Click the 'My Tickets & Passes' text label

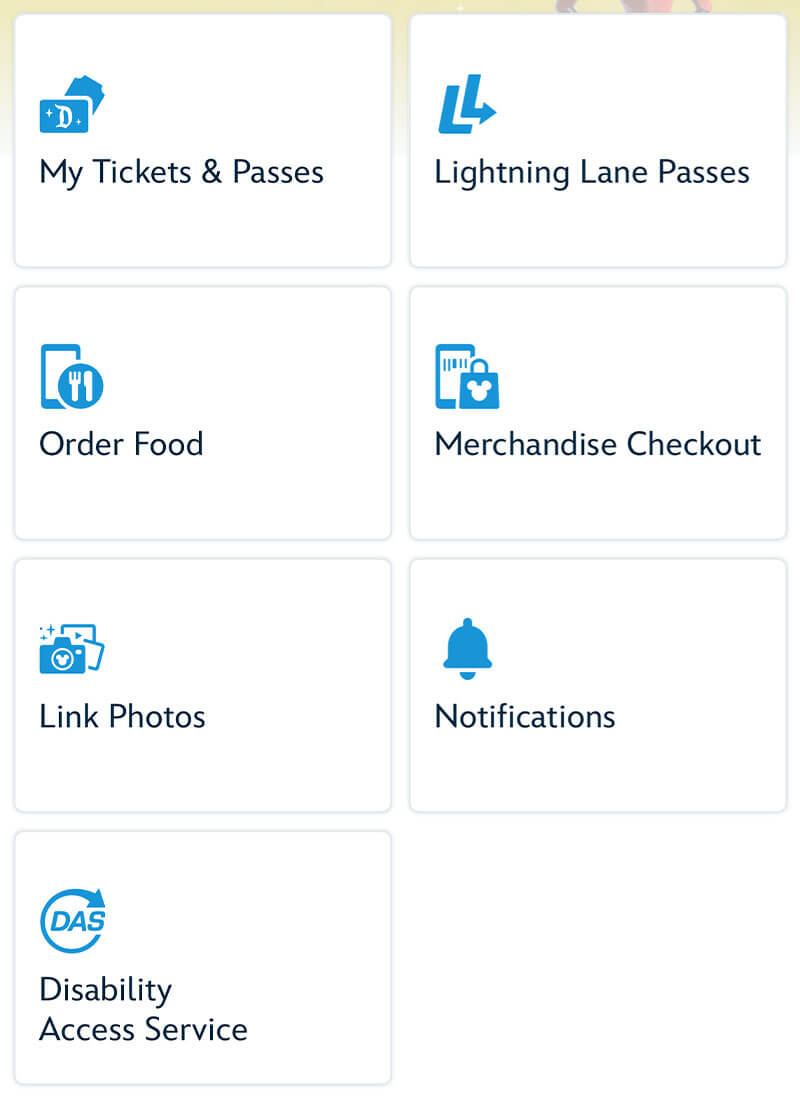point(181,172)
